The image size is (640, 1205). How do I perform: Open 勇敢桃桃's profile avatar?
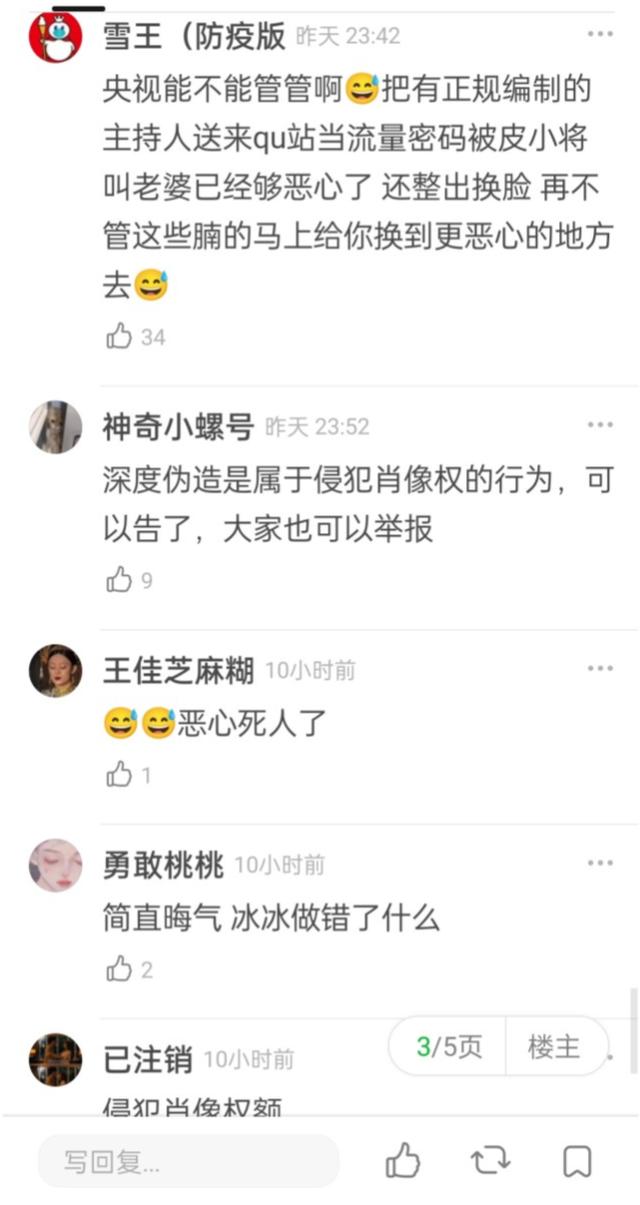pyautogui.click(x=56, y=865)
